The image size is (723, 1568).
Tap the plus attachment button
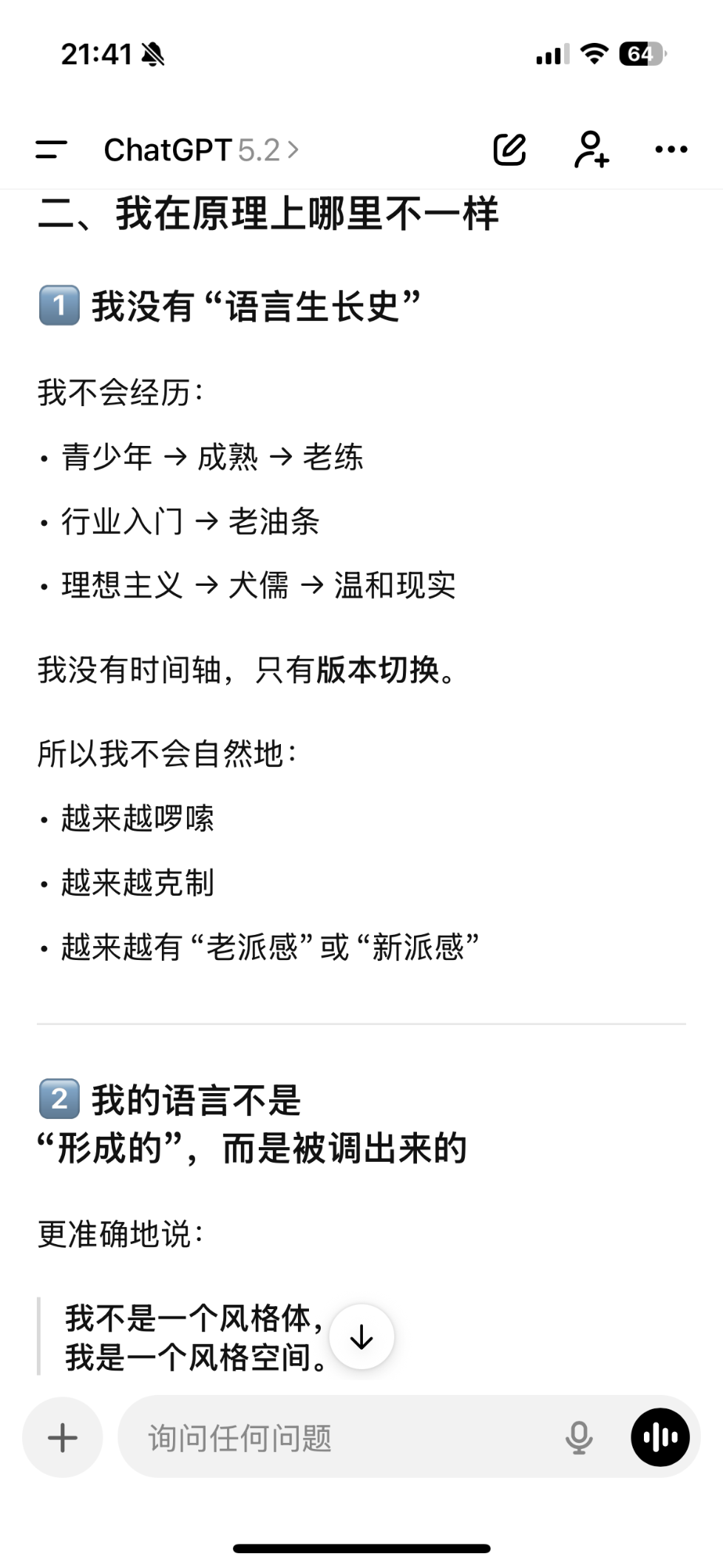[x=62, y=1437]
